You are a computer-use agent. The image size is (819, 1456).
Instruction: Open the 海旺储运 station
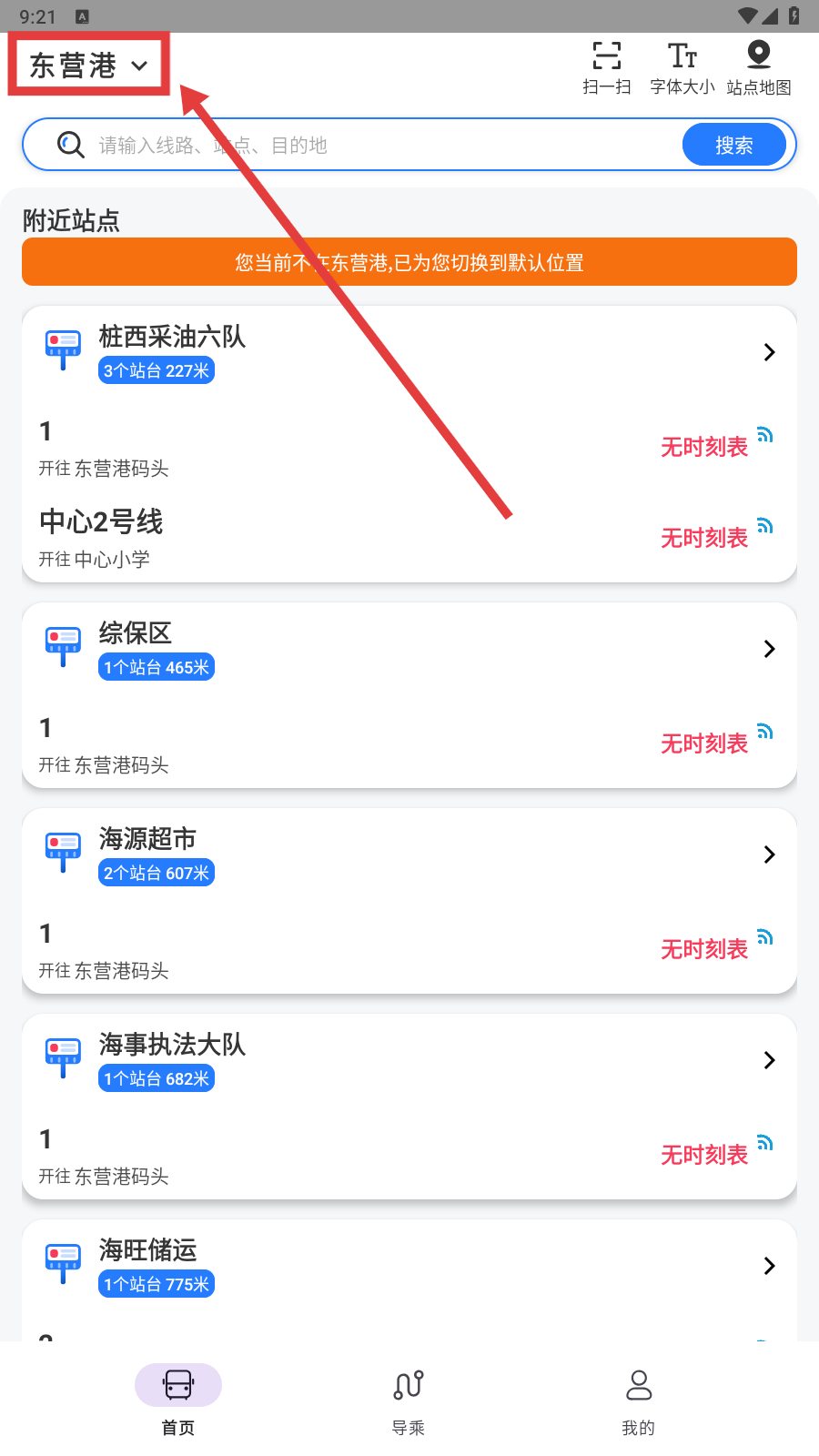(x=409, y=1266)
